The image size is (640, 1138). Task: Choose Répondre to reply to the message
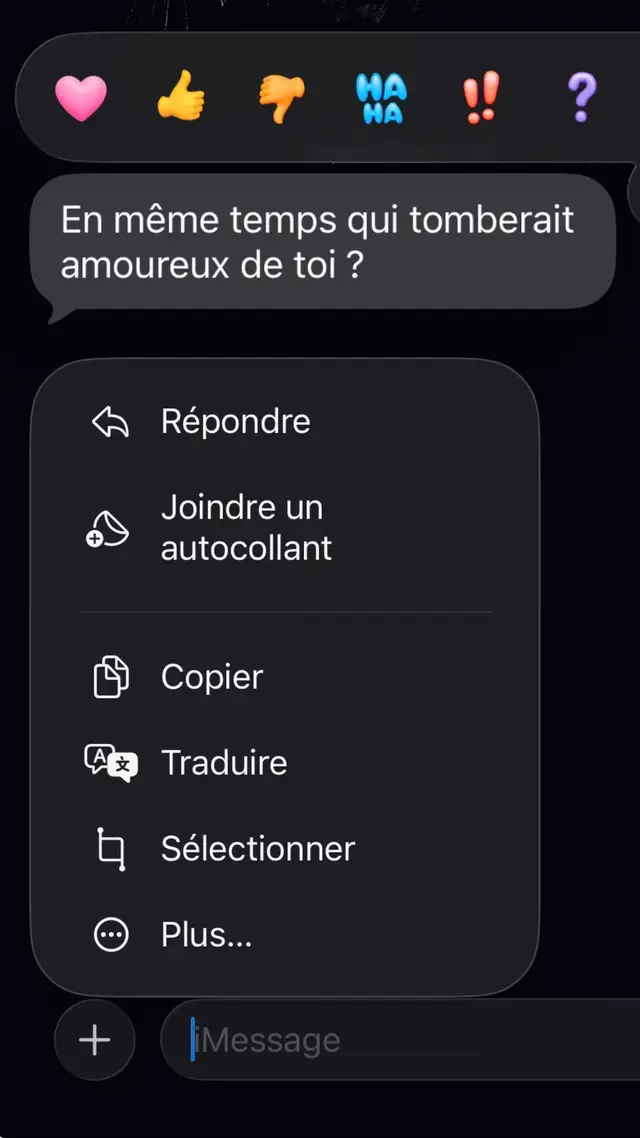(284, 422)
